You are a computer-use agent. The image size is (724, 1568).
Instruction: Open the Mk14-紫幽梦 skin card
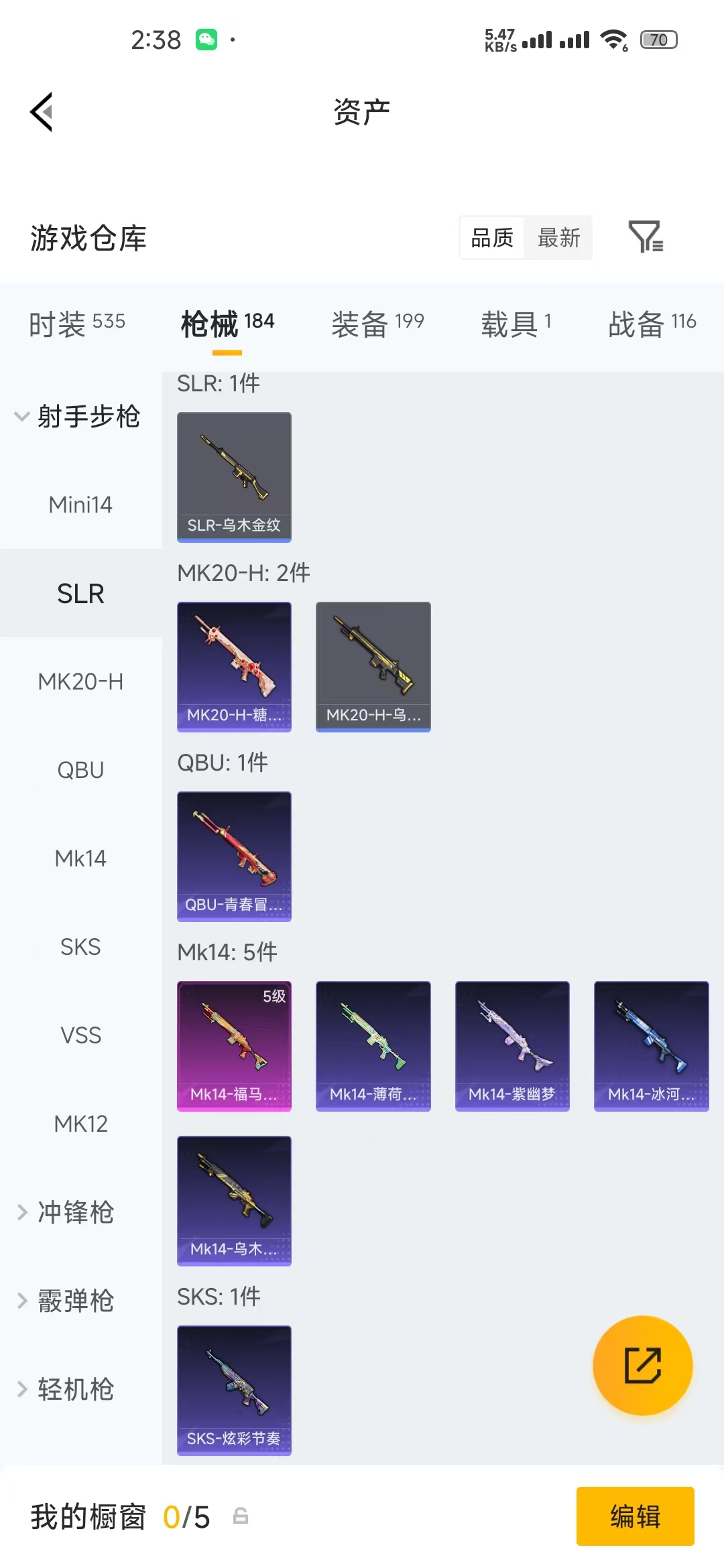[x=512, y=1046]
